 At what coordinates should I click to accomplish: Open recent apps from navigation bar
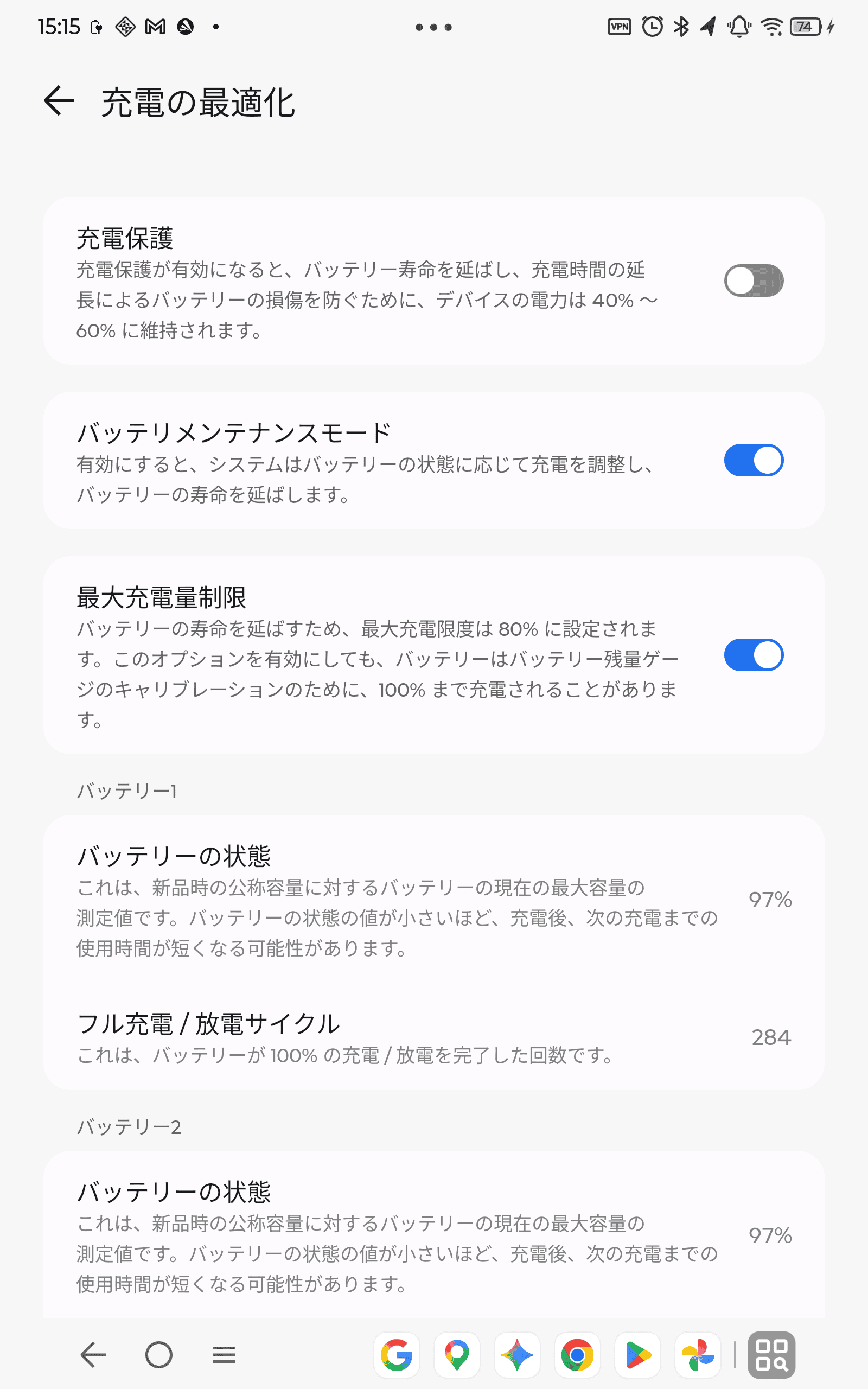(x=224, y=1355)
